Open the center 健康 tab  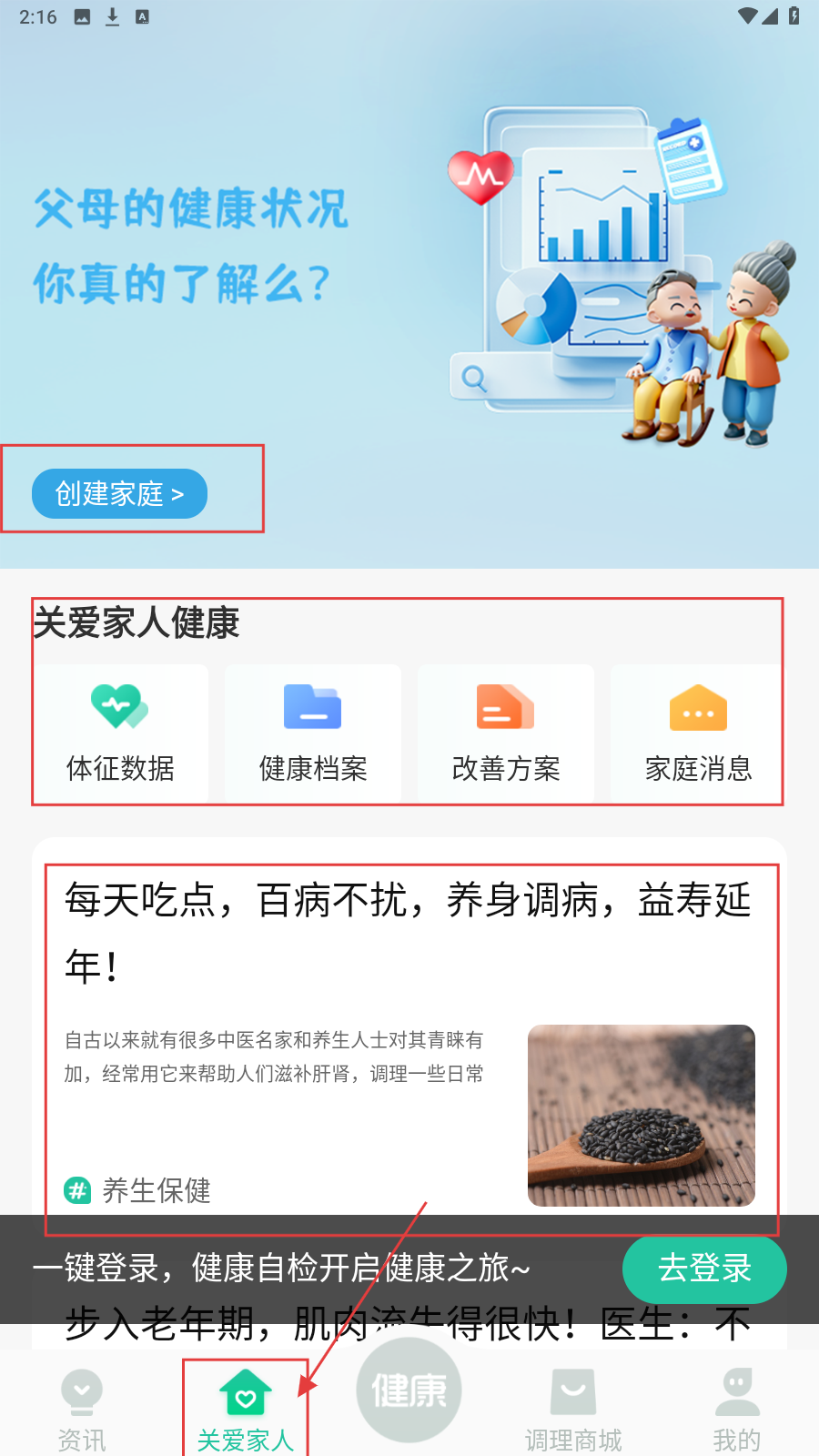point(409,1390)
